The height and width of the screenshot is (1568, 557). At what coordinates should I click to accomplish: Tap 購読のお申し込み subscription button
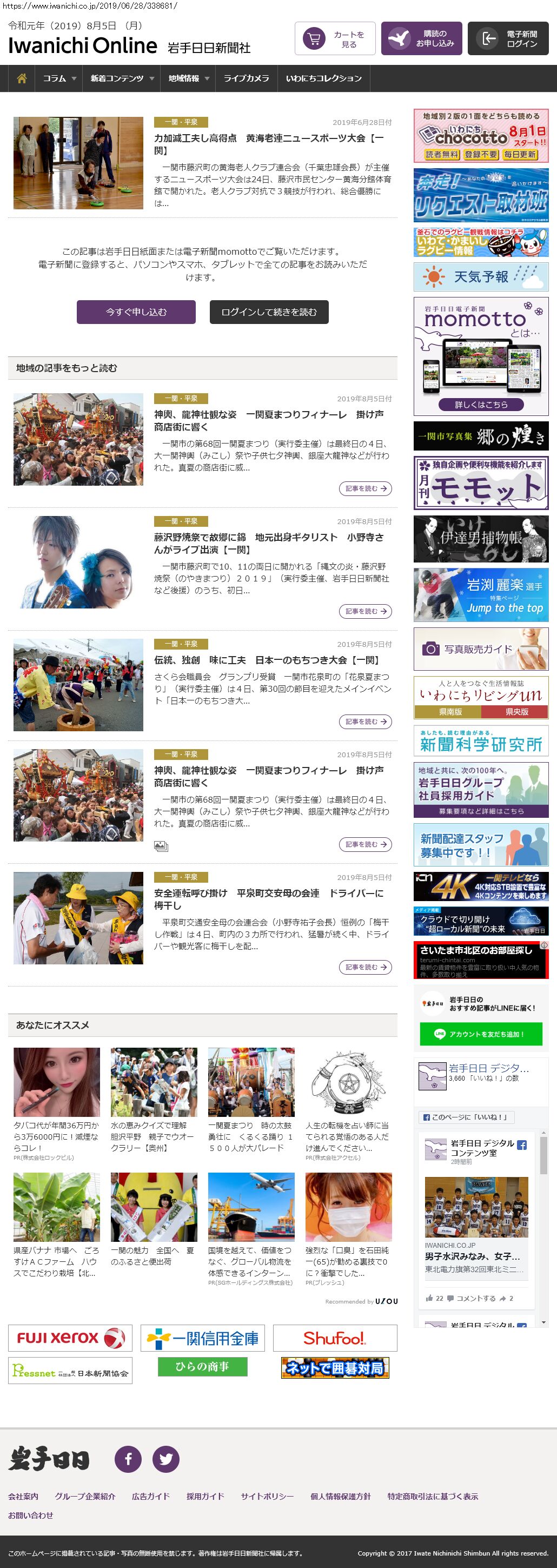click(x=421, y=39)
